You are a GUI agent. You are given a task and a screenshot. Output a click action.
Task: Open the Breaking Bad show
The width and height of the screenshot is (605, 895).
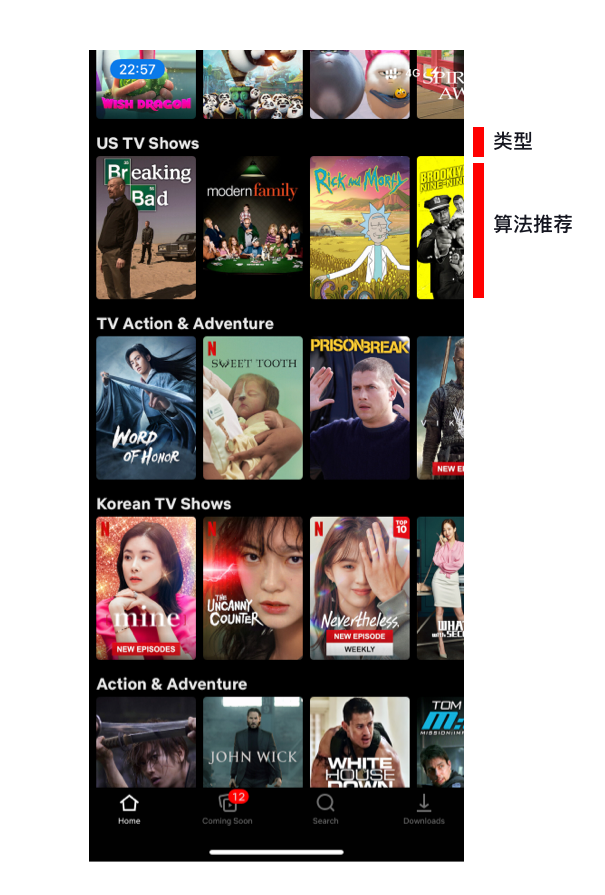click(146, 227)
